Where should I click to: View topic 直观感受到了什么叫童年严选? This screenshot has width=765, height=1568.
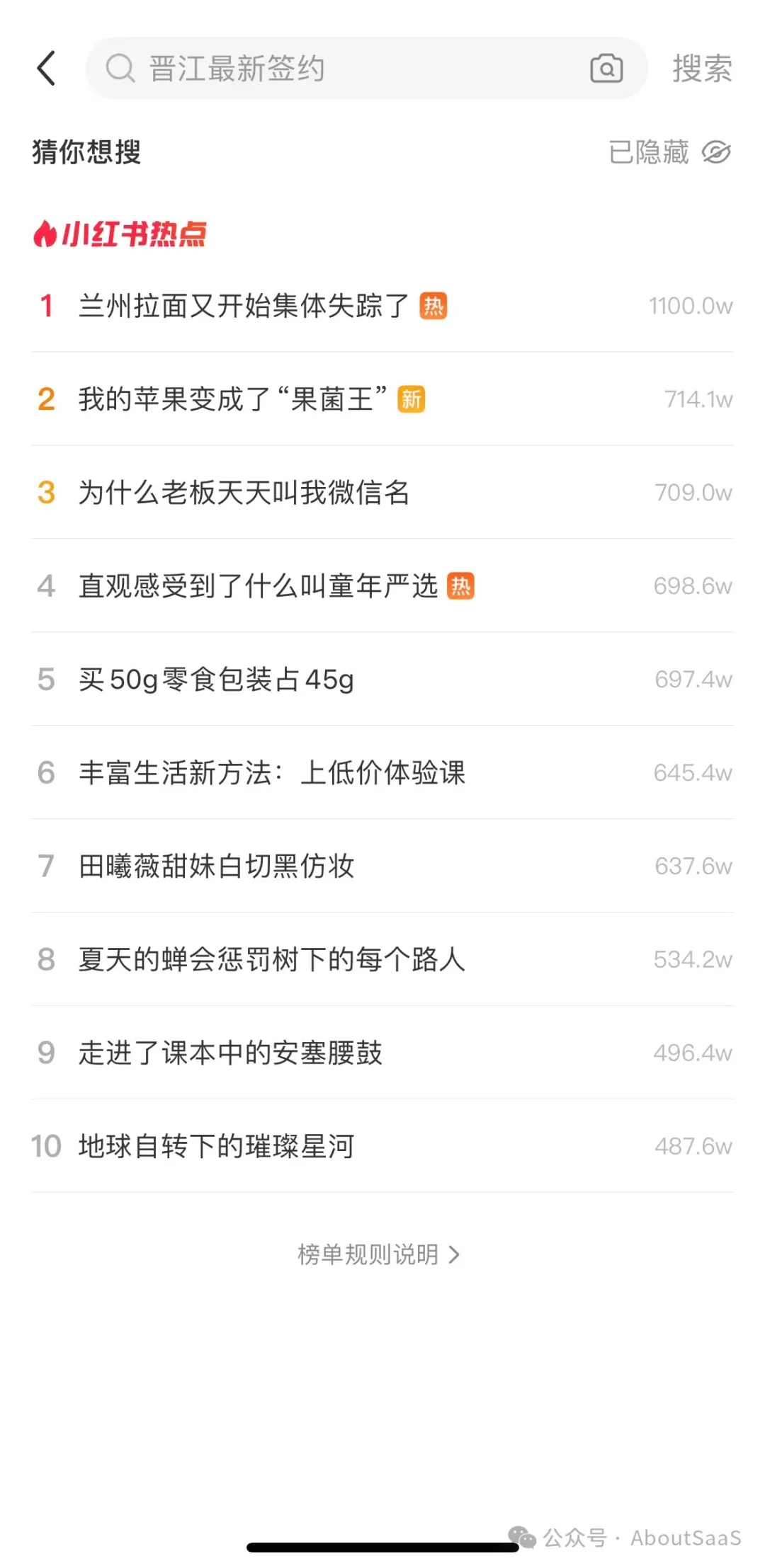pyautogui.click(x=259, y=586)
